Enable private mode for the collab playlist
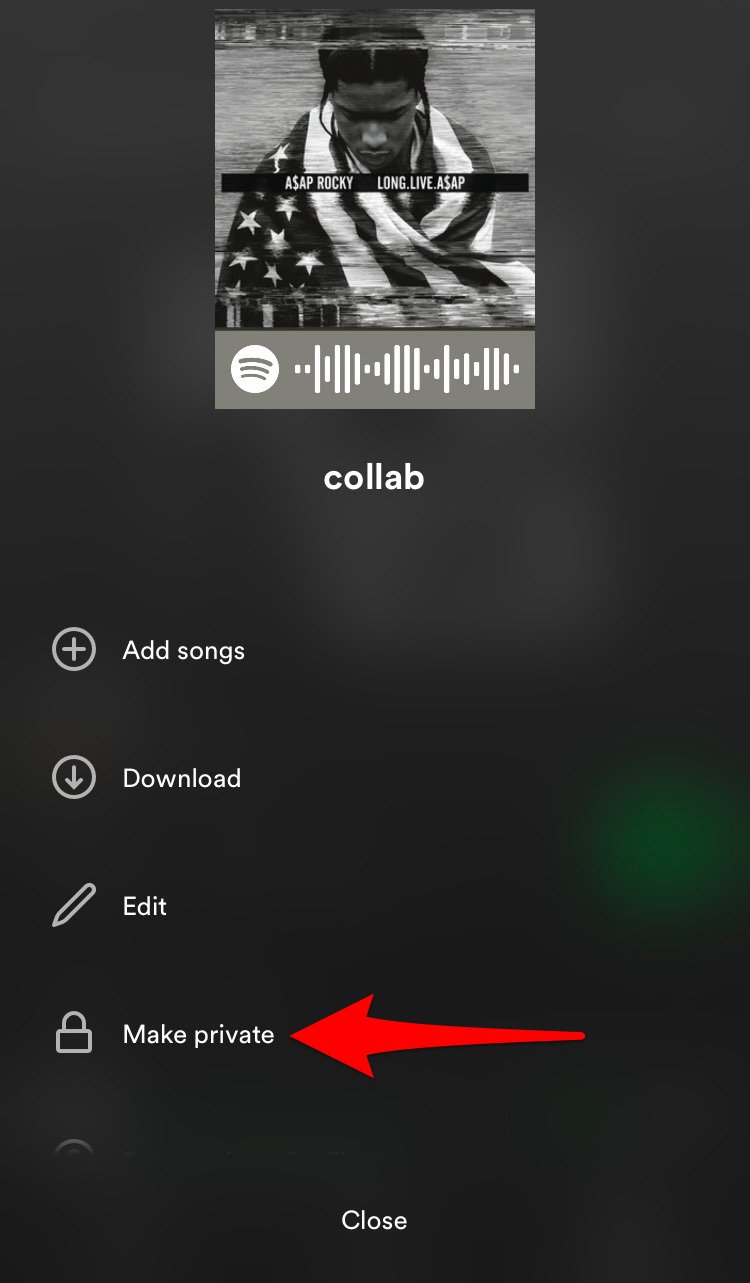This screenshot has height=1283, width=750. (198, 1034)
